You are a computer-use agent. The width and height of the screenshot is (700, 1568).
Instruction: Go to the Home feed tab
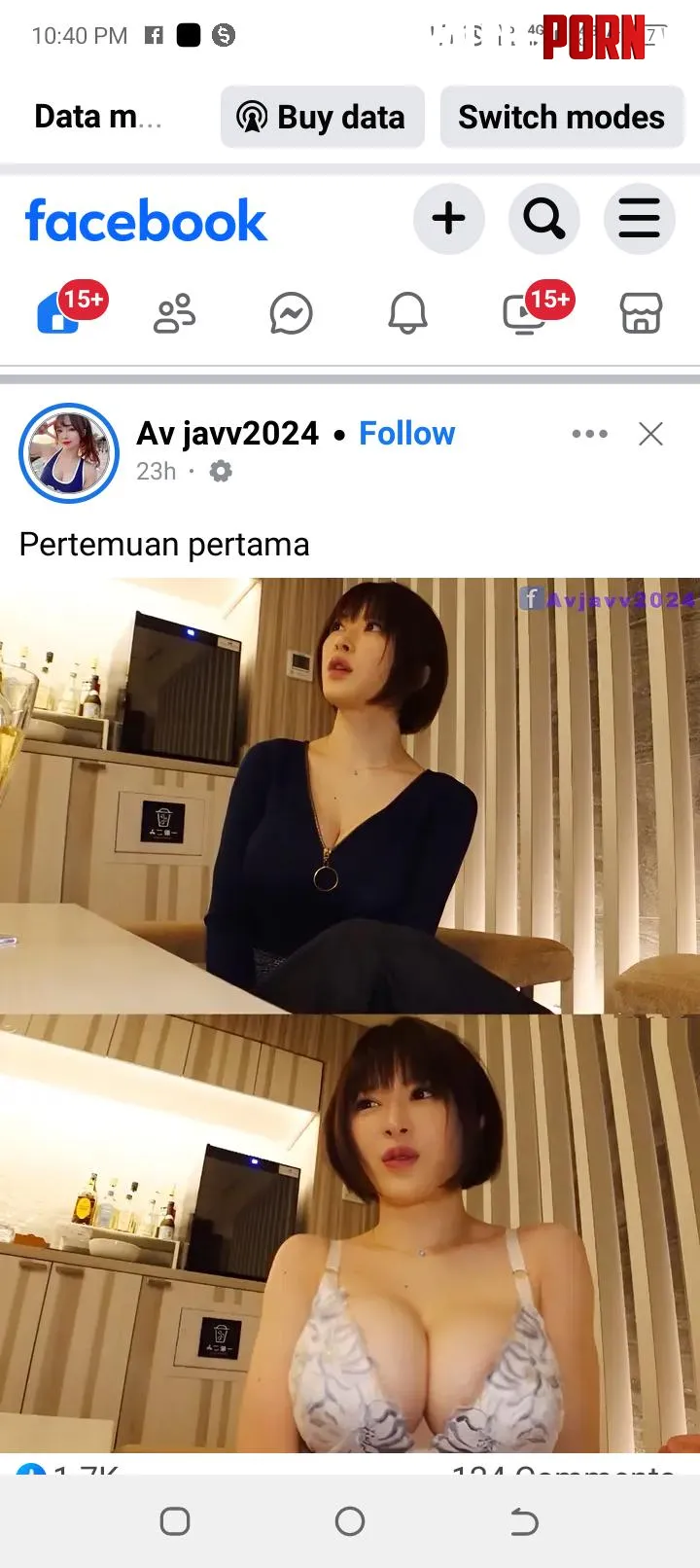point(60,313)
